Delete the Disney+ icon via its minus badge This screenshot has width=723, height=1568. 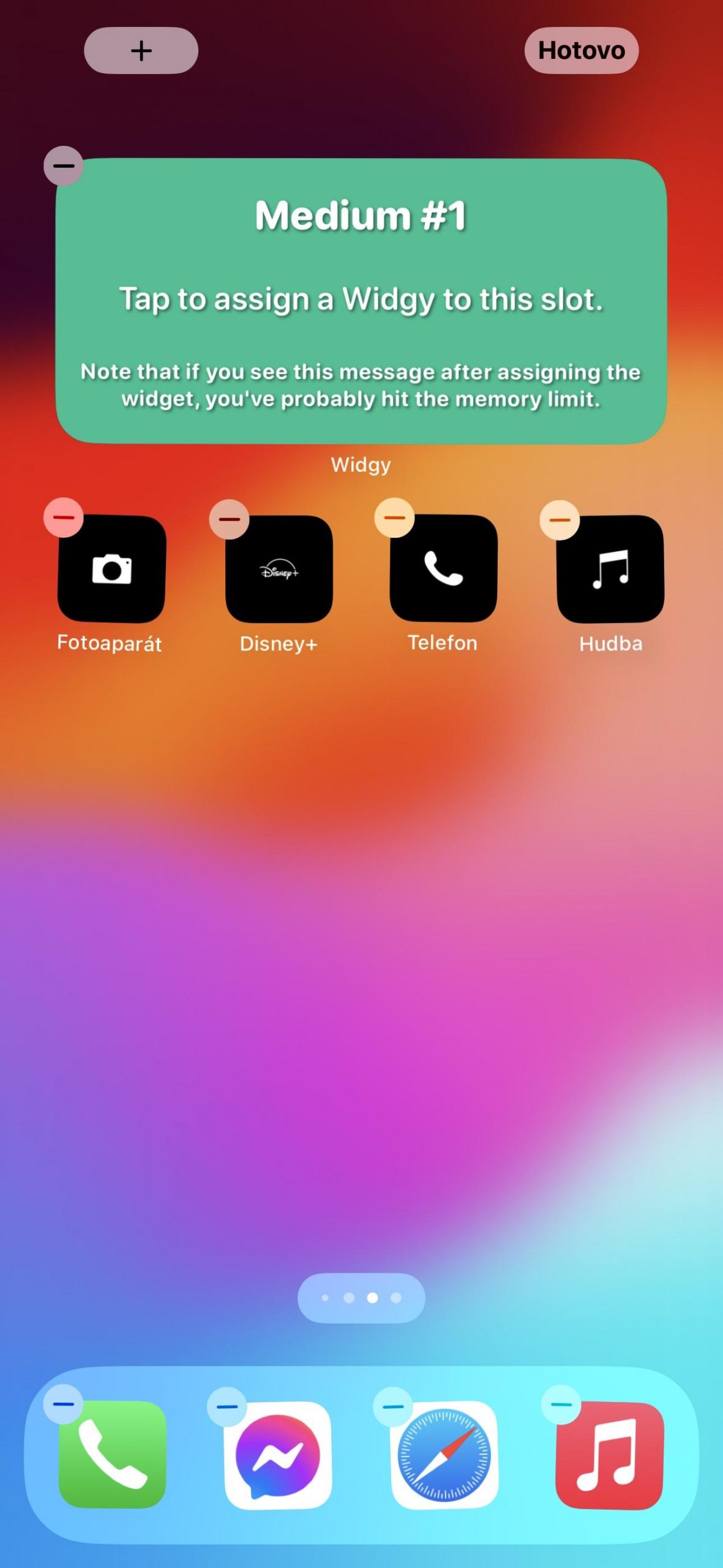coord(229,519)
